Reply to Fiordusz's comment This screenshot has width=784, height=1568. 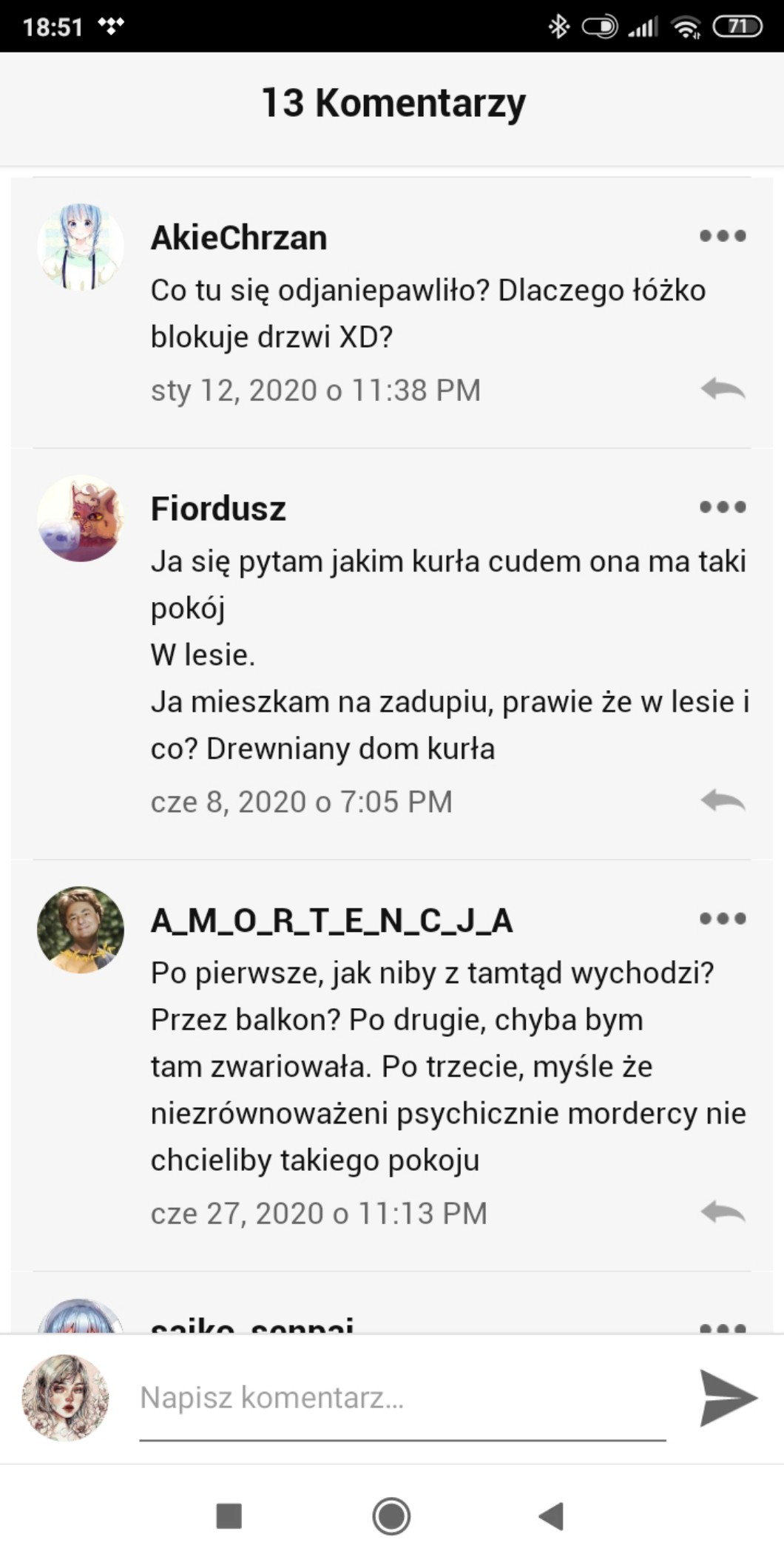[x=722, y=800]
